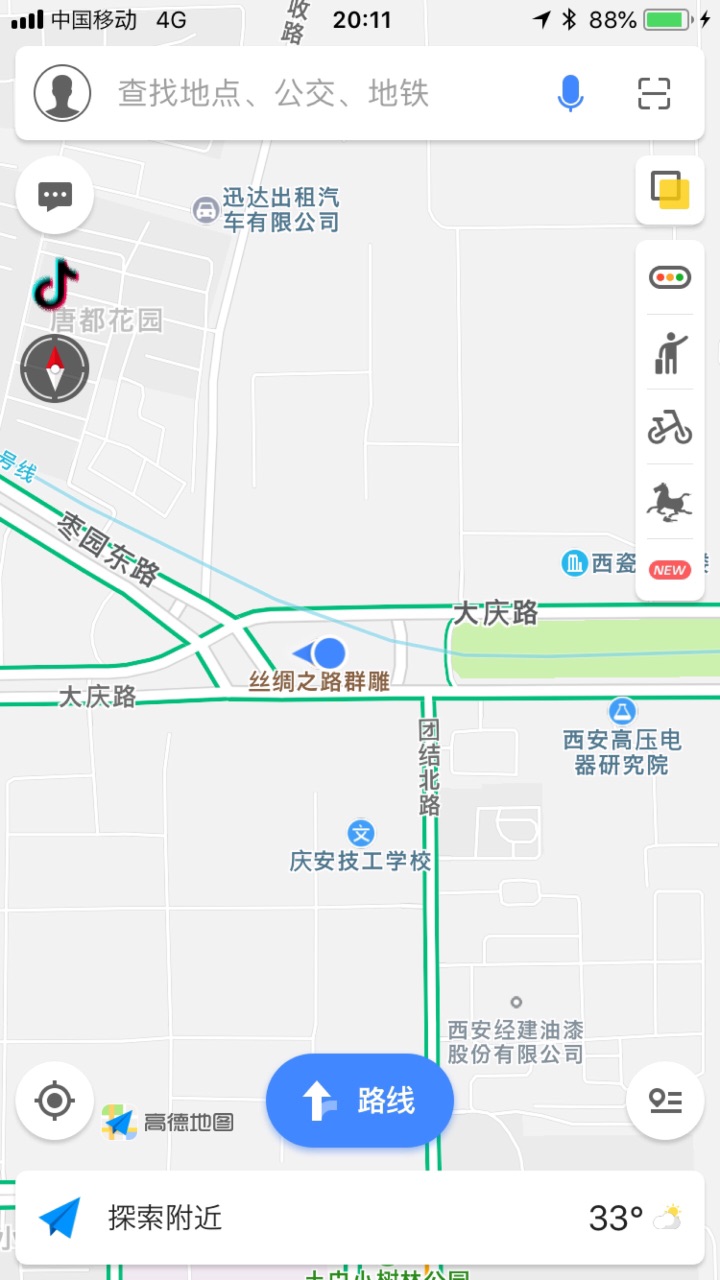This screenshot has width=720, height=1280.
Task: Open the list view button beside 路线
Action: tap(665, 1101)
